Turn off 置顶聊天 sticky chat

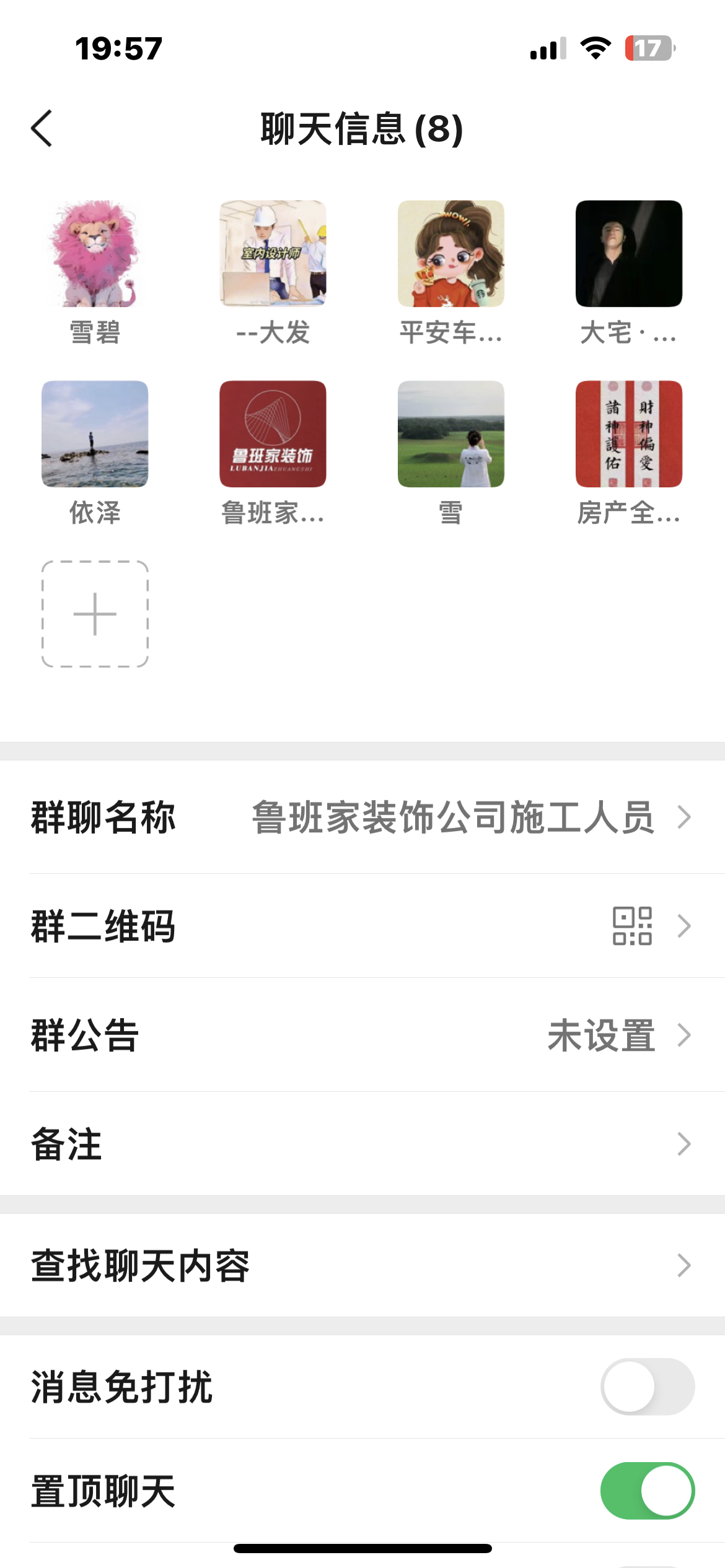click(647, 1491)
